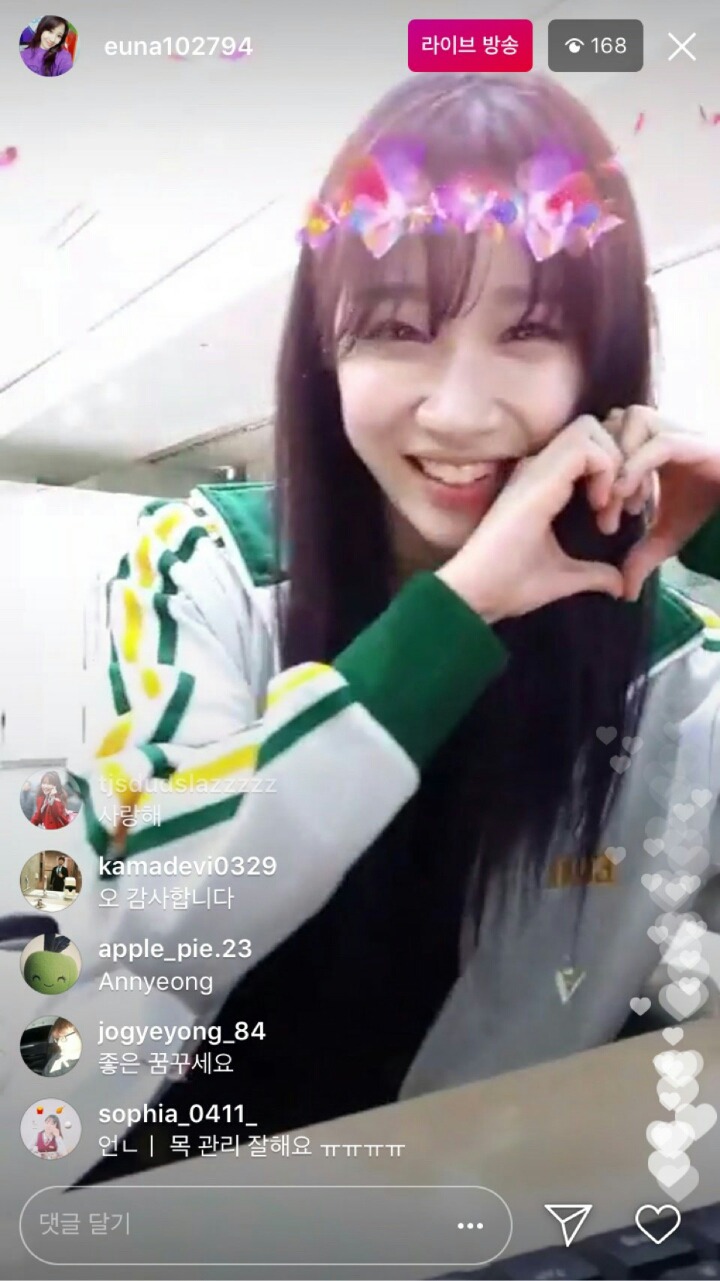Viewport: 720px width, 1281px height.
Task: Show the 168 viewers list
Action: click(595, 46)
